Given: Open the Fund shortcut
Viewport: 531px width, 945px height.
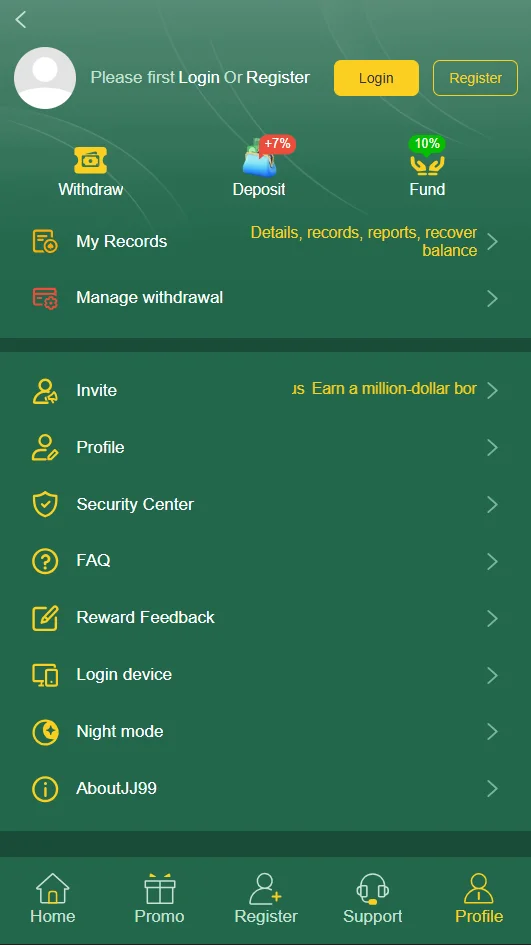Looking at the screenshot, I should [x=427, y=168].
